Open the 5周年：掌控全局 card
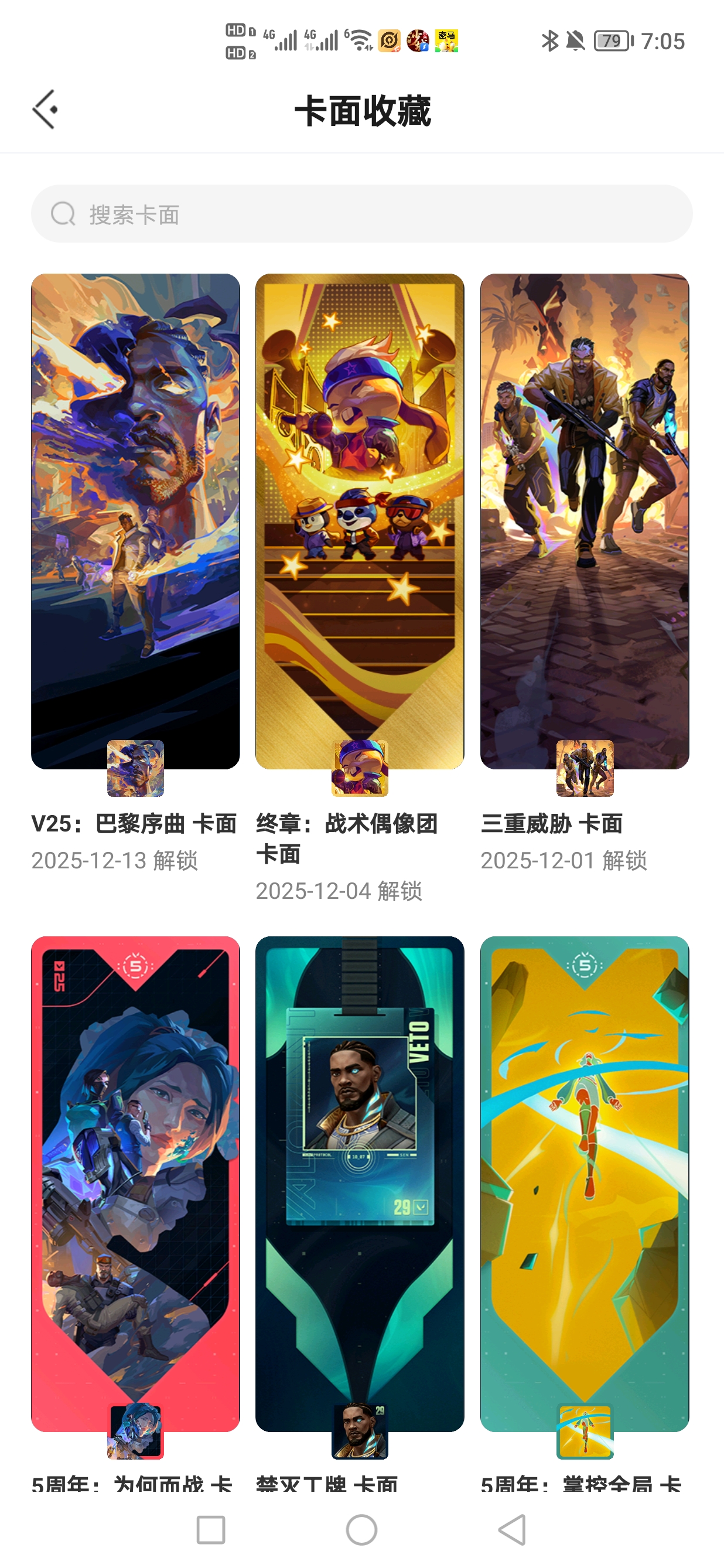This screenshot has width=724, height=1568. [584, 1183]
